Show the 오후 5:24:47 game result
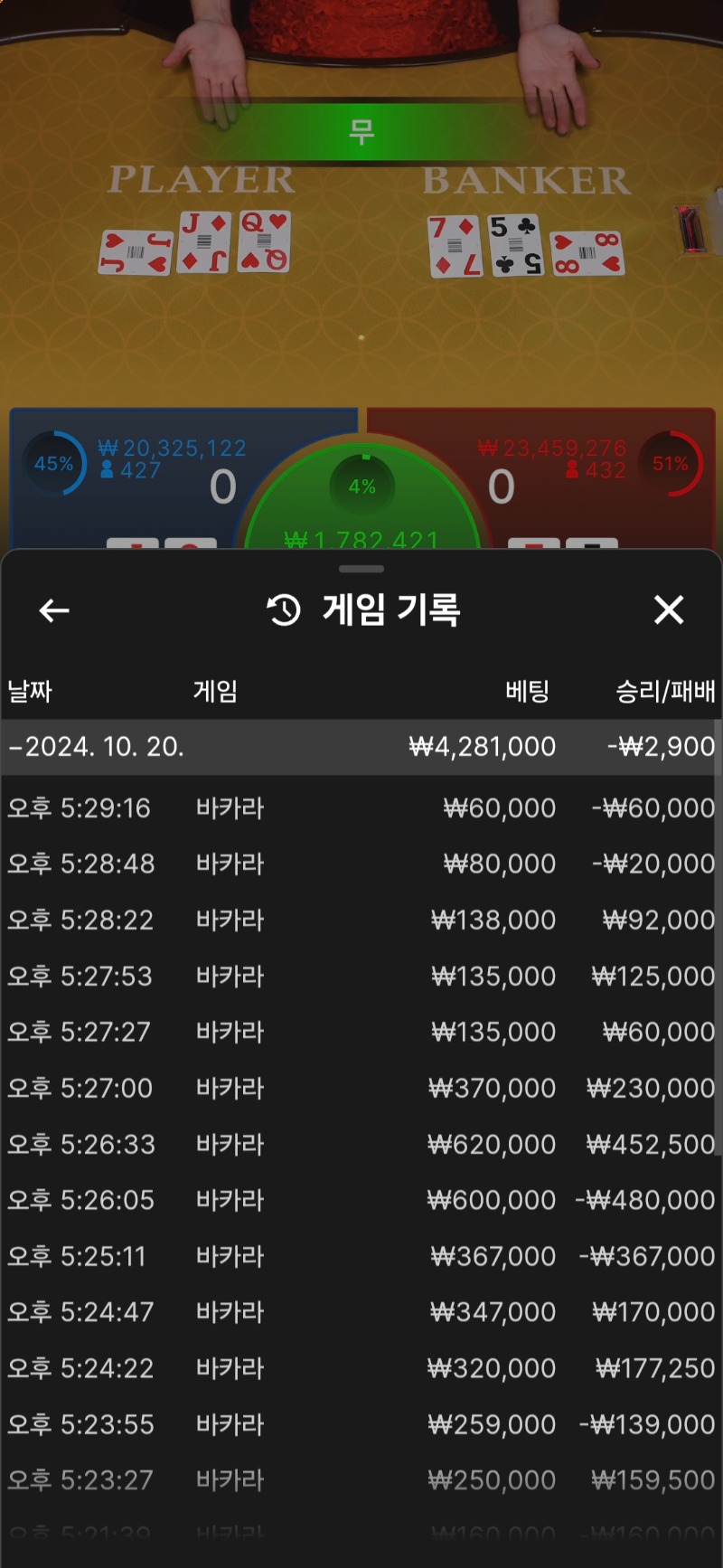This screenshot has width=723, height=1568. click(361, 1312)
